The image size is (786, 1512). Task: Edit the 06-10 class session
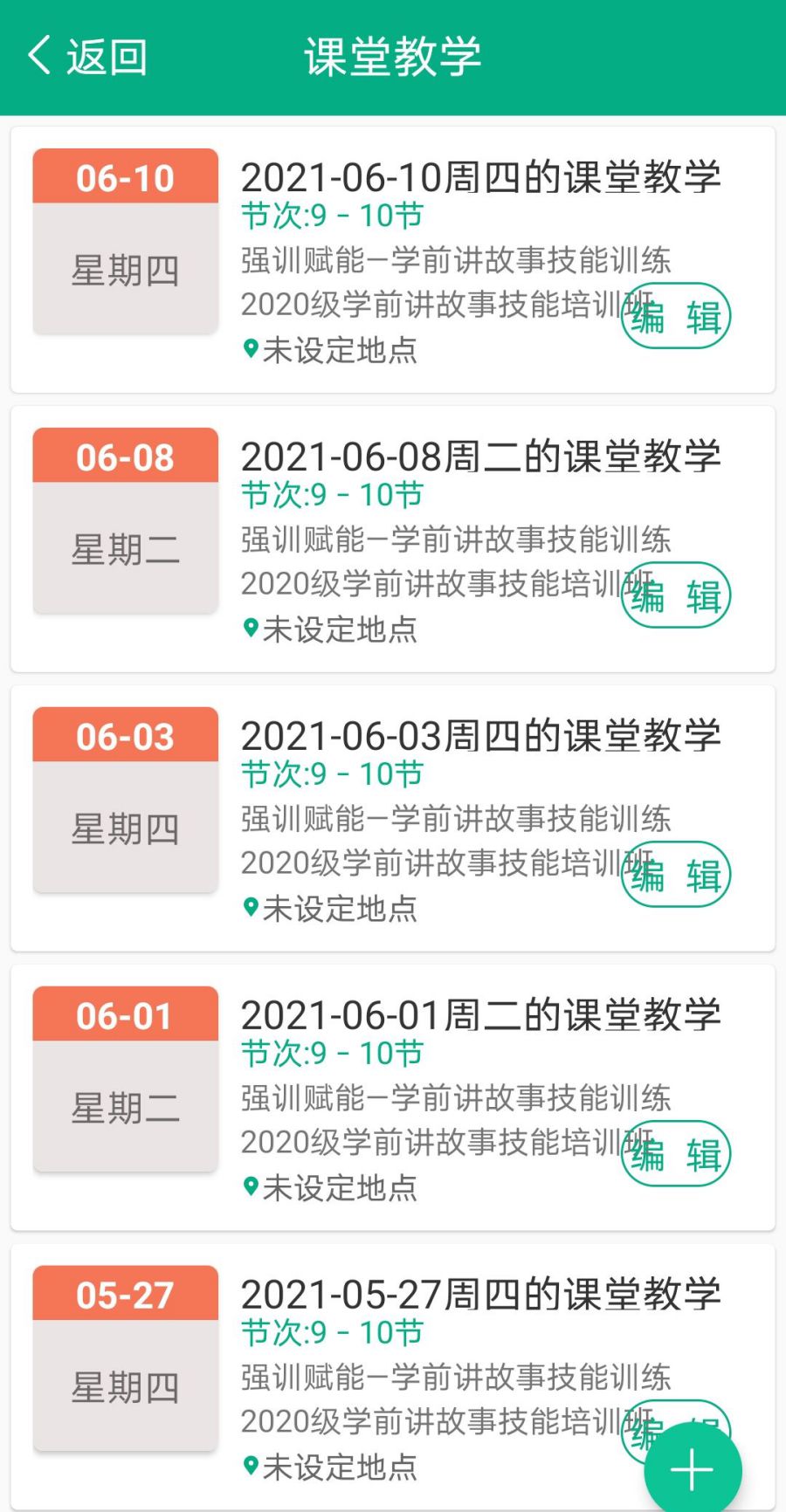click(x=675, y=316)
